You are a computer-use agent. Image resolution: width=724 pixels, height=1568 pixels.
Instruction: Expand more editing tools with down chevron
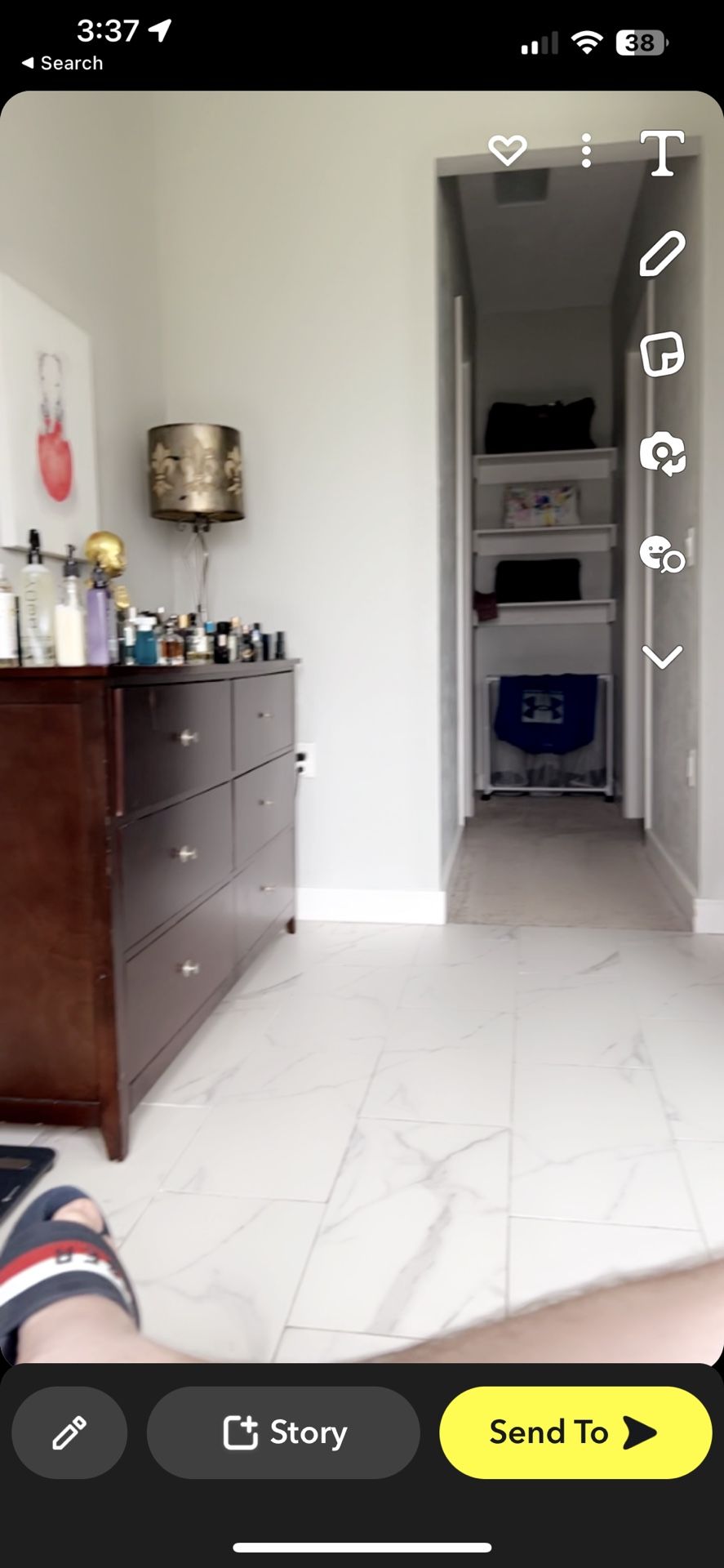point(662,657)
